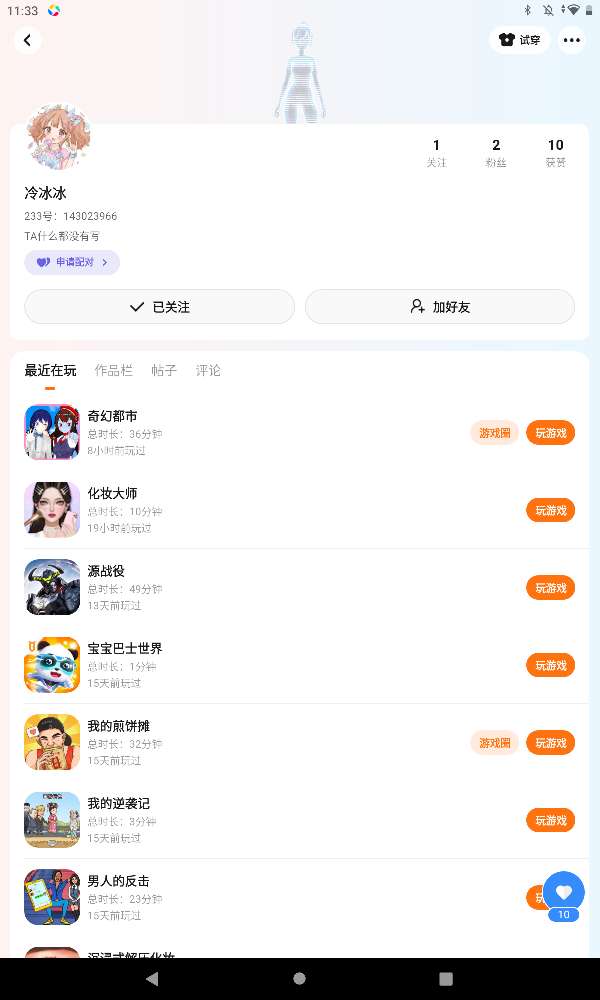Tap the system home button
The height and width of the screenshot is (1000, 600).
click(299, 978)
